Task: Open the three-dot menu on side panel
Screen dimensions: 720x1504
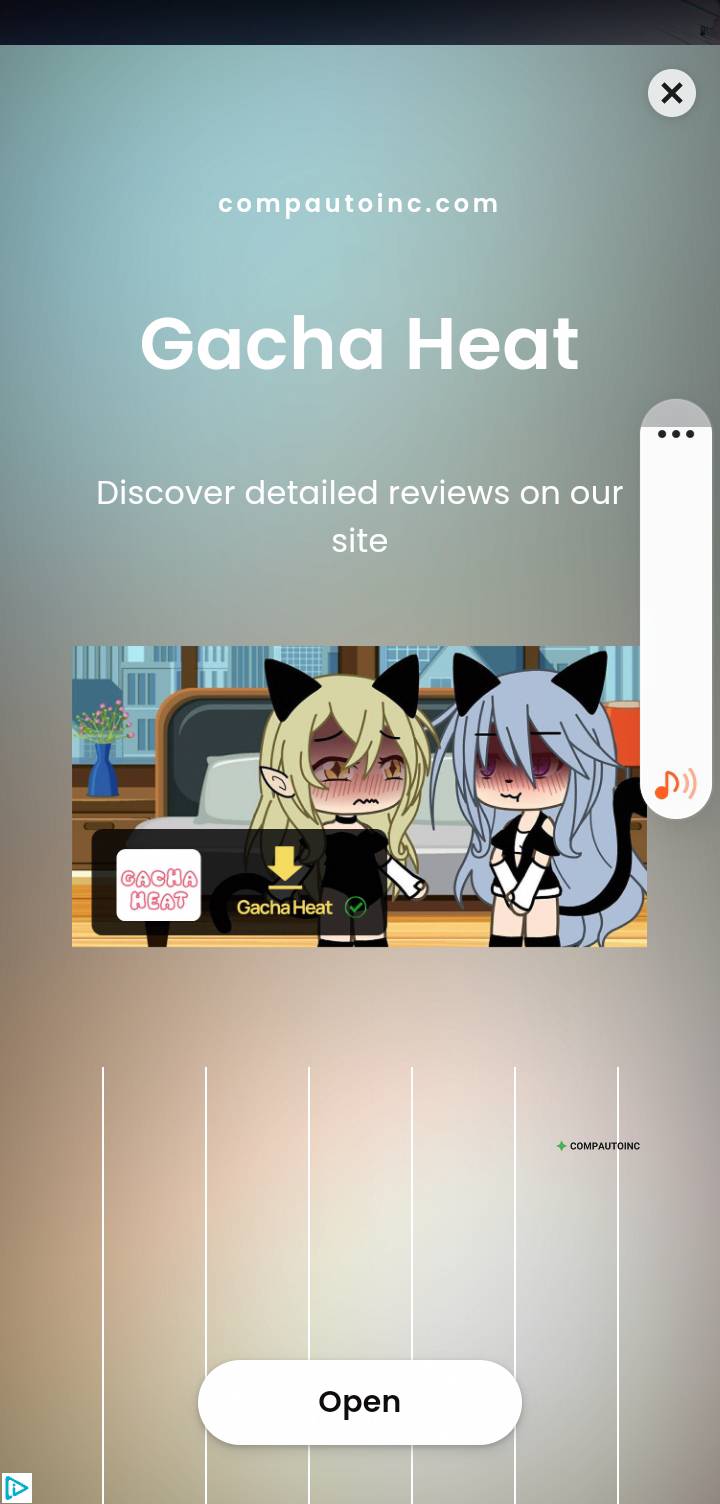Action: pos(676,434)
